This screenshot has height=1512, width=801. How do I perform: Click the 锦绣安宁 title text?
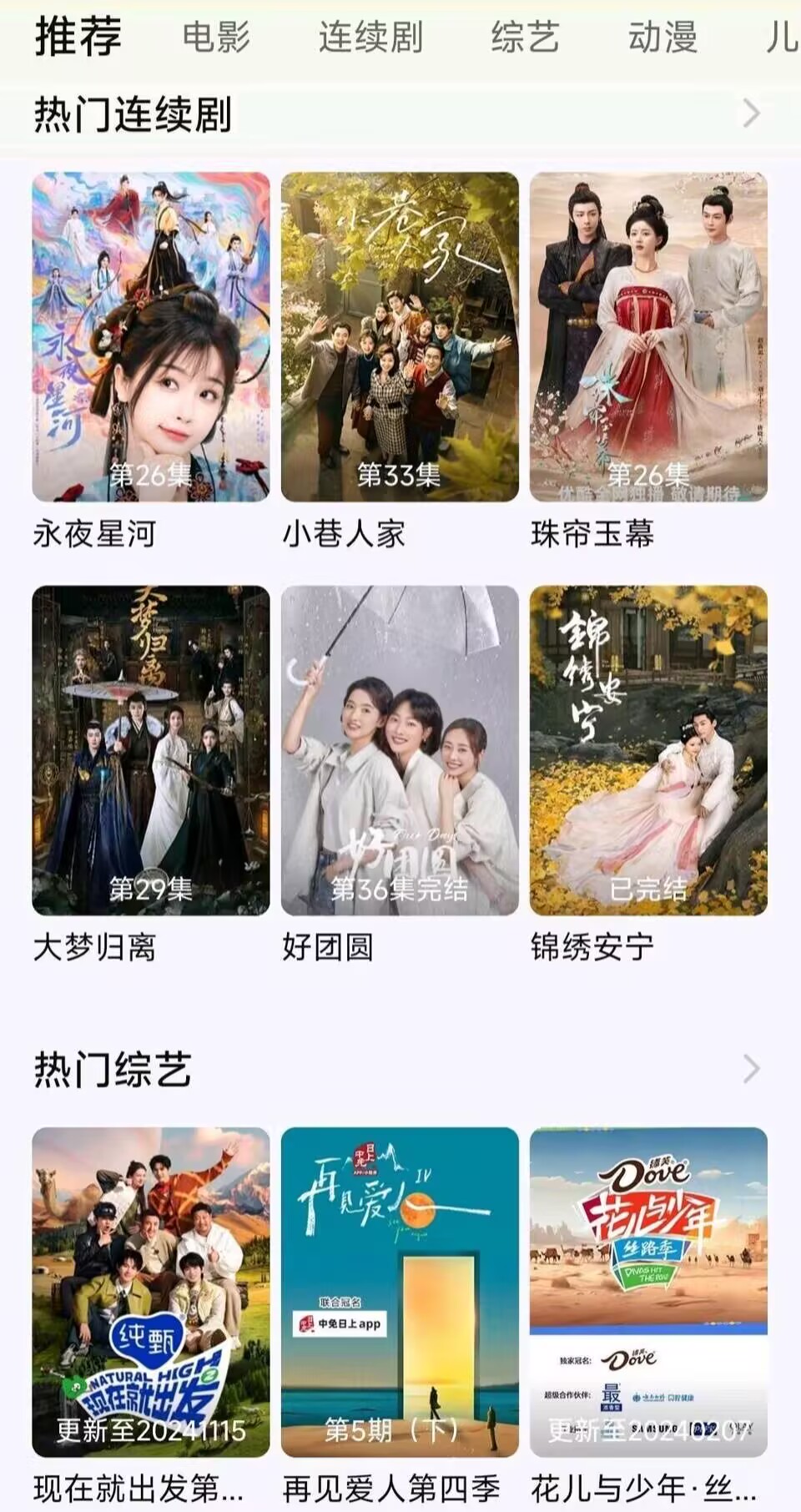click(594, 945)
